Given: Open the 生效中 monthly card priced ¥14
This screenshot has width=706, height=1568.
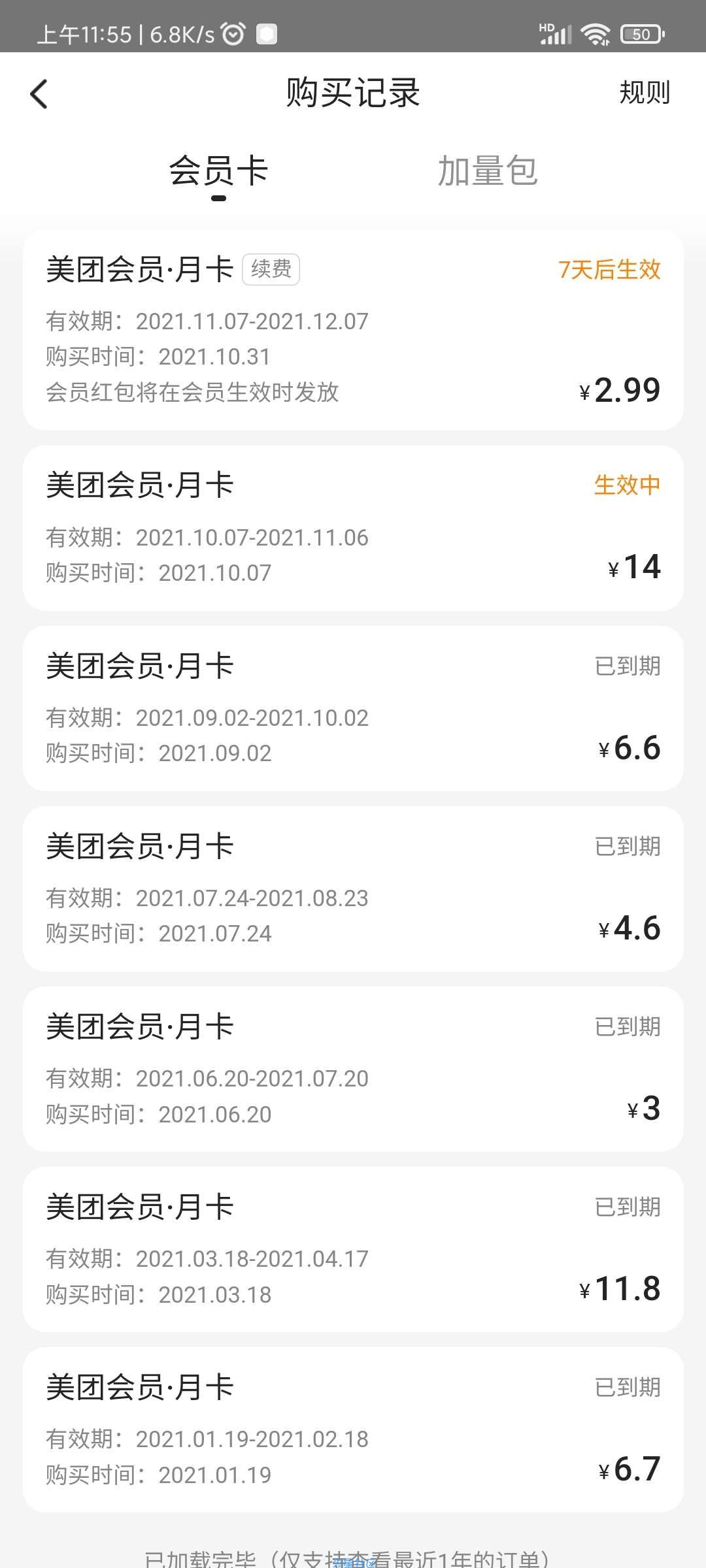Looking at the screenshot, I should 353,528.
